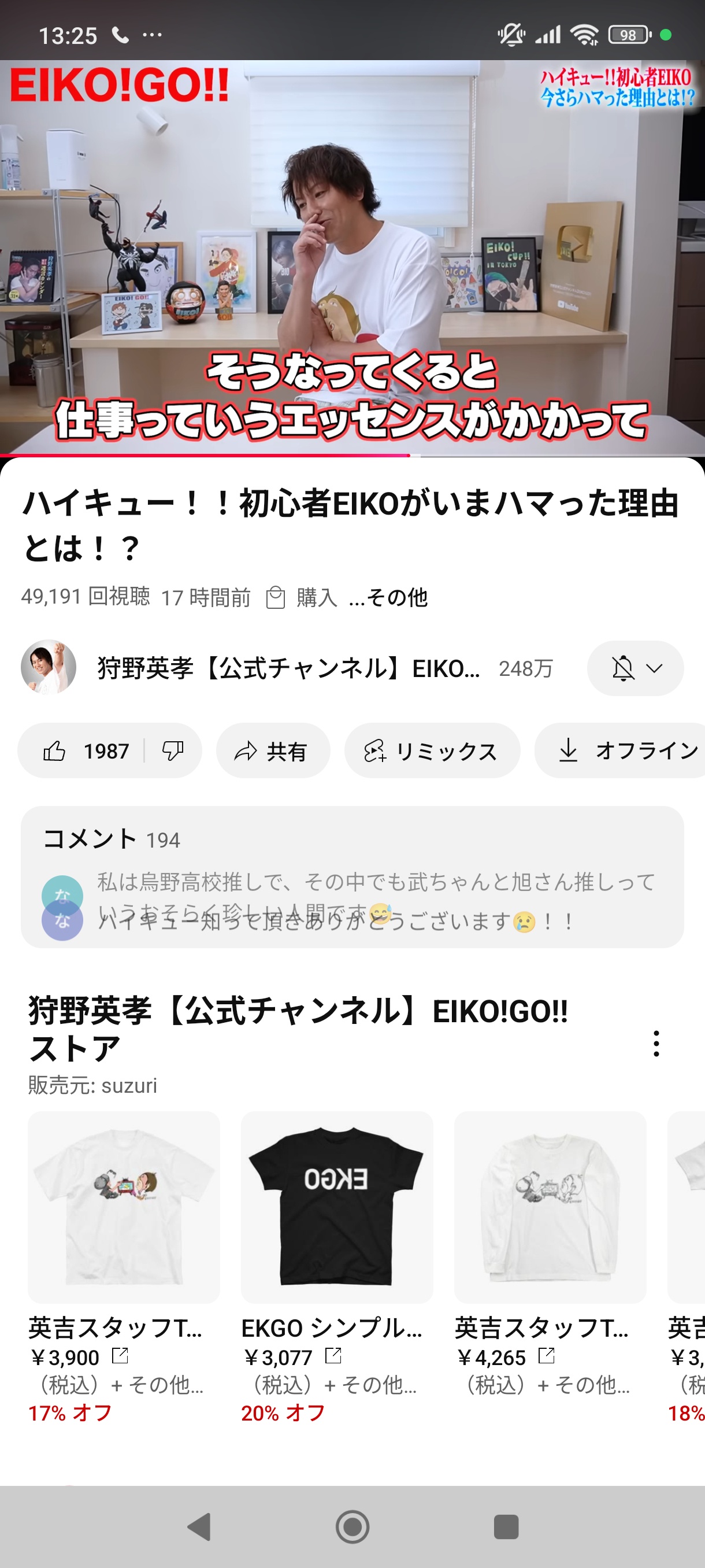This screenshot has height=1568, width=705.
Task: Go back using system back button
Action: (199, 1526)
